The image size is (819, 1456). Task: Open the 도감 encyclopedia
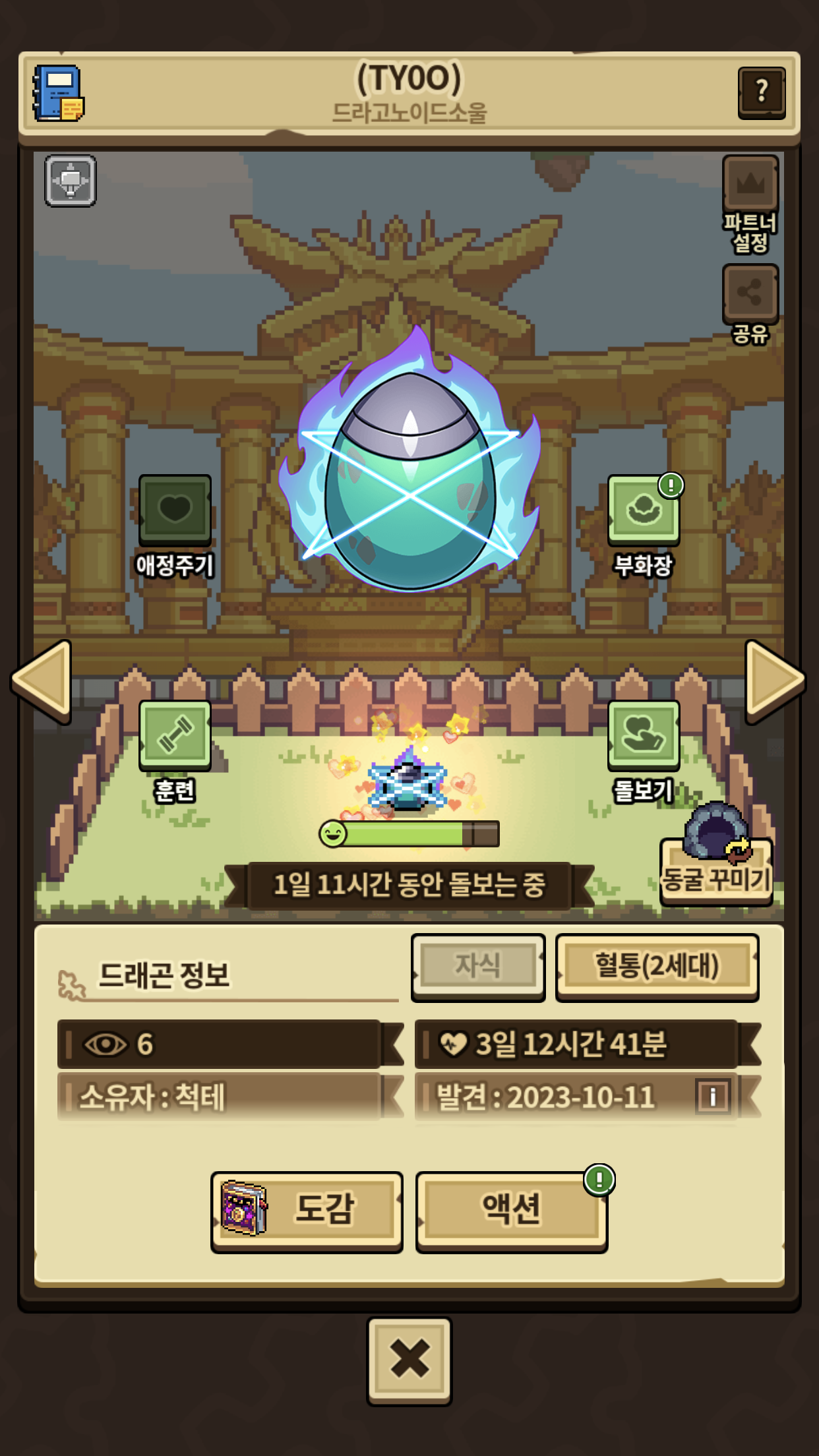(307, 1211)
